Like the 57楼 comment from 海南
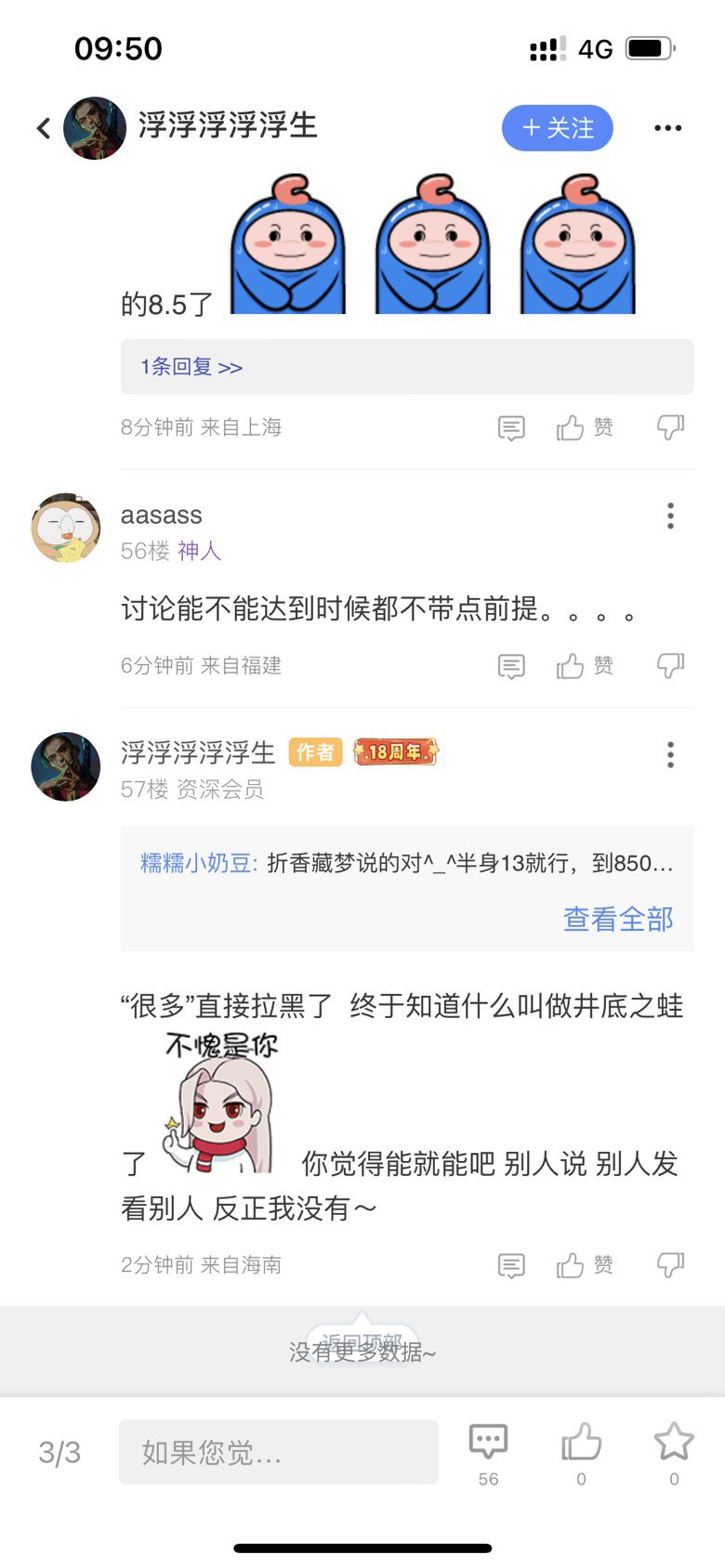 point(584,1265)
